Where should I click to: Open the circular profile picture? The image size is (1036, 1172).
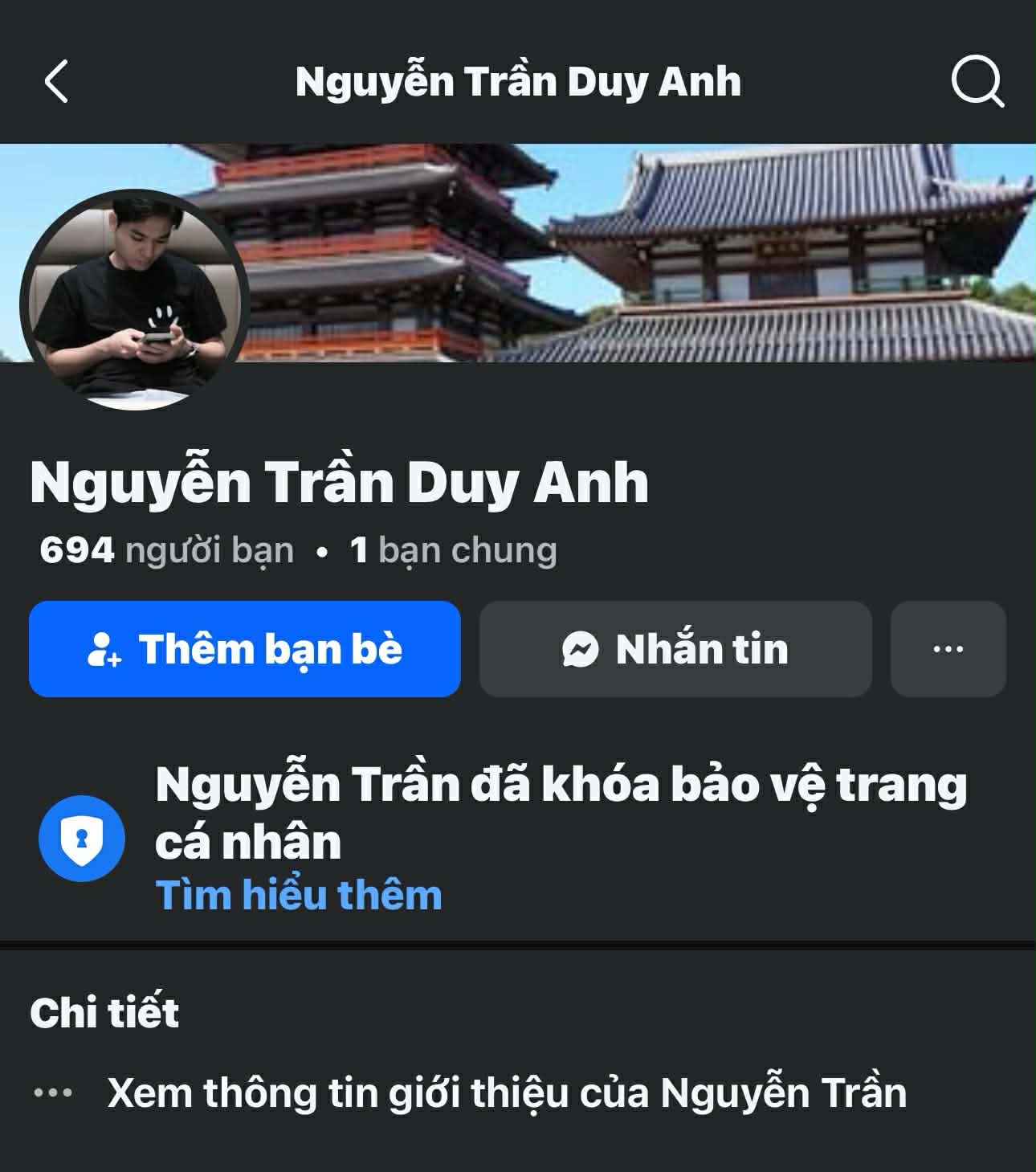click(x=135, y=300)
